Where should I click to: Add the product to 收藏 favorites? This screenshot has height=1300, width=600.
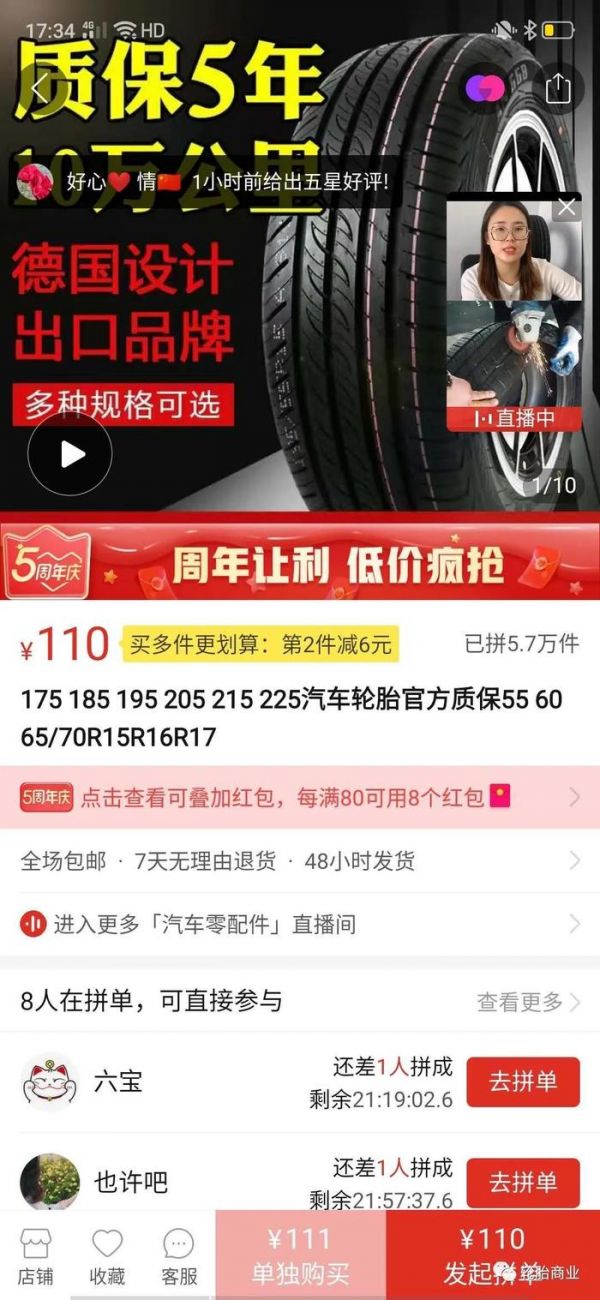(107, 1256)
